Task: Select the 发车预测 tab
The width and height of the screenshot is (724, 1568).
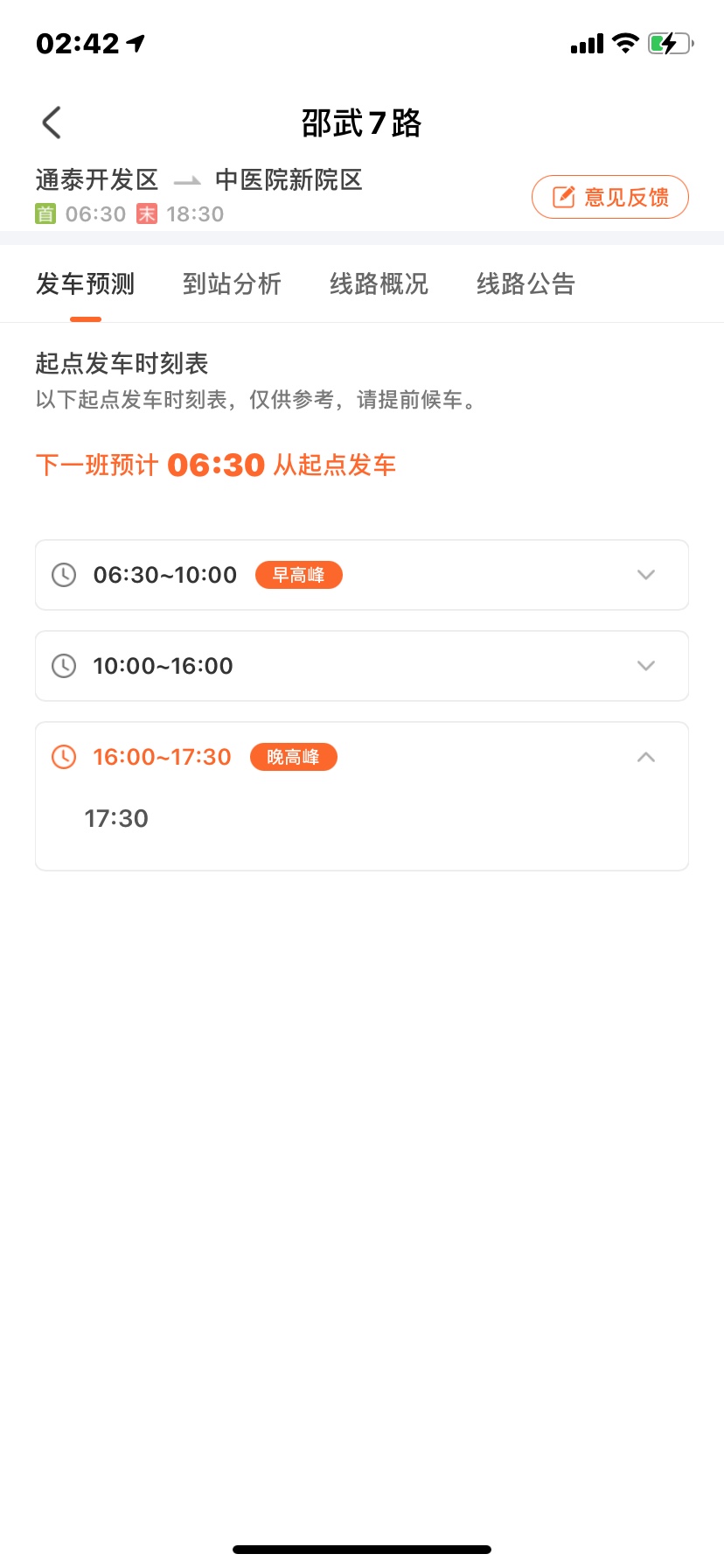Action: pyautogui.click(x=86, y=284)
